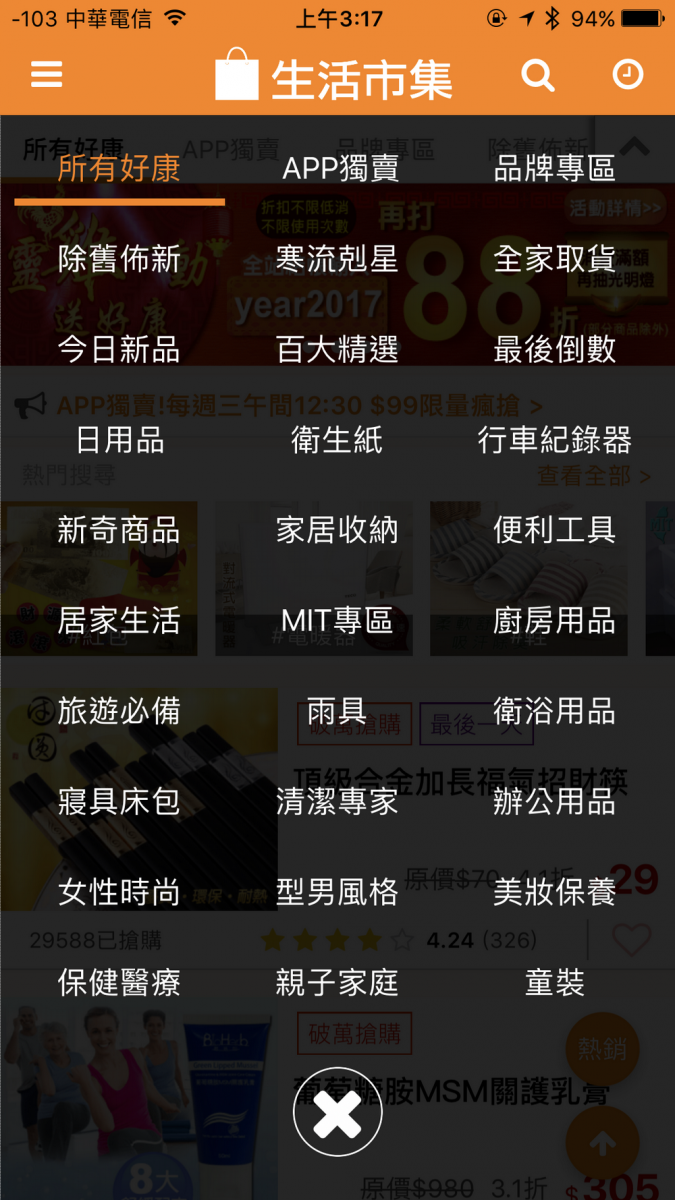Open the hamburger drawer menu
The width and height of the screenshot is (675, 1200).
[x=47, y=75]
